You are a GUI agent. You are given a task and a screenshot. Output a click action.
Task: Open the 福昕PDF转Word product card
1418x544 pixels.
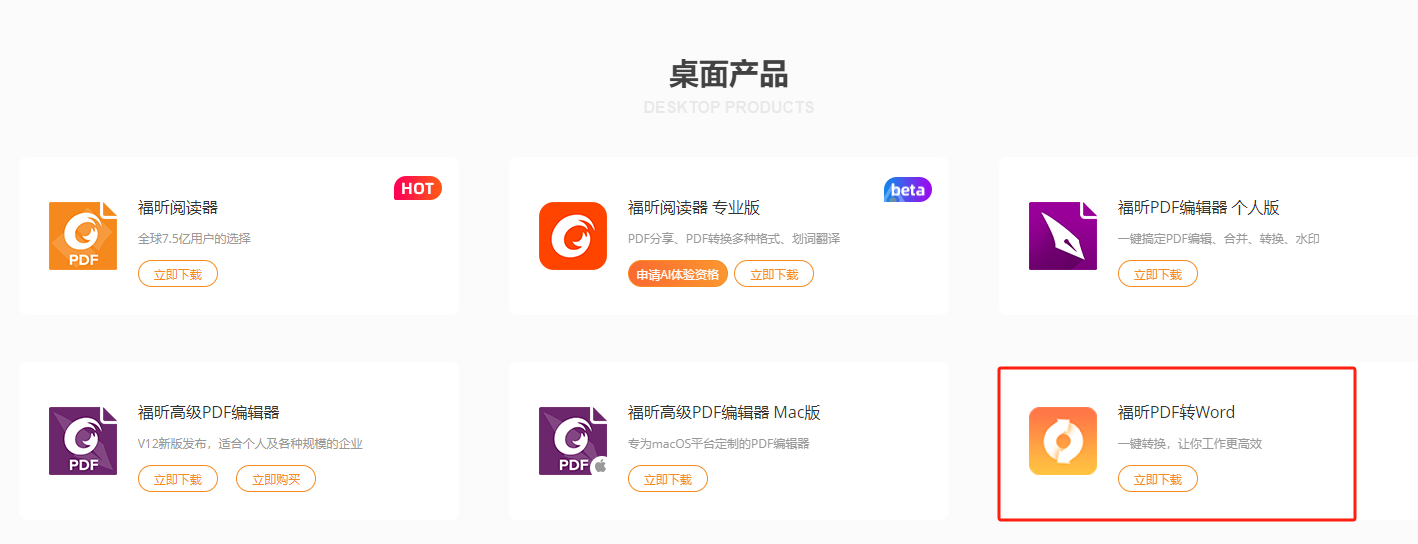pyautogui.click(x=1176, y=412)
